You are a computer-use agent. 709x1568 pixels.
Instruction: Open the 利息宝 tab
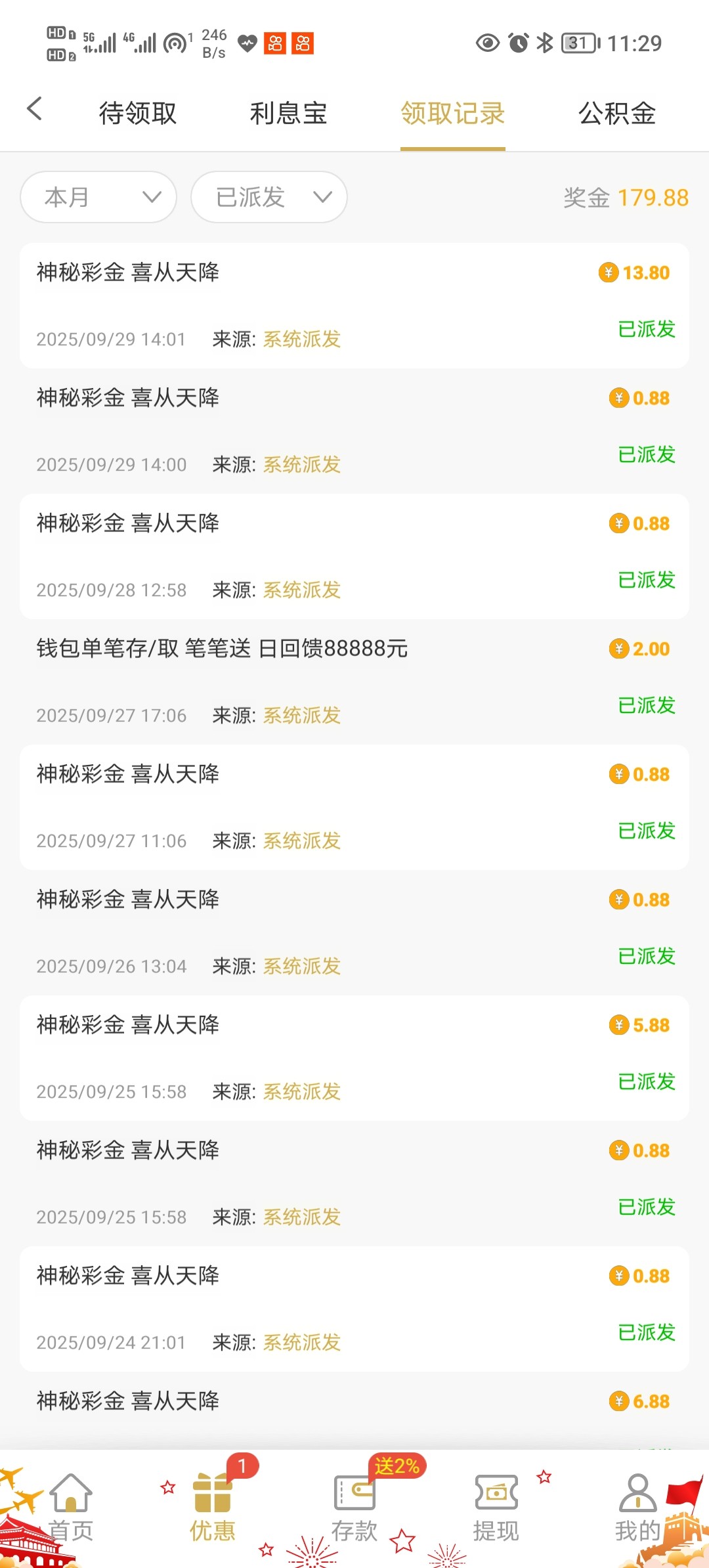coord(288,113)
